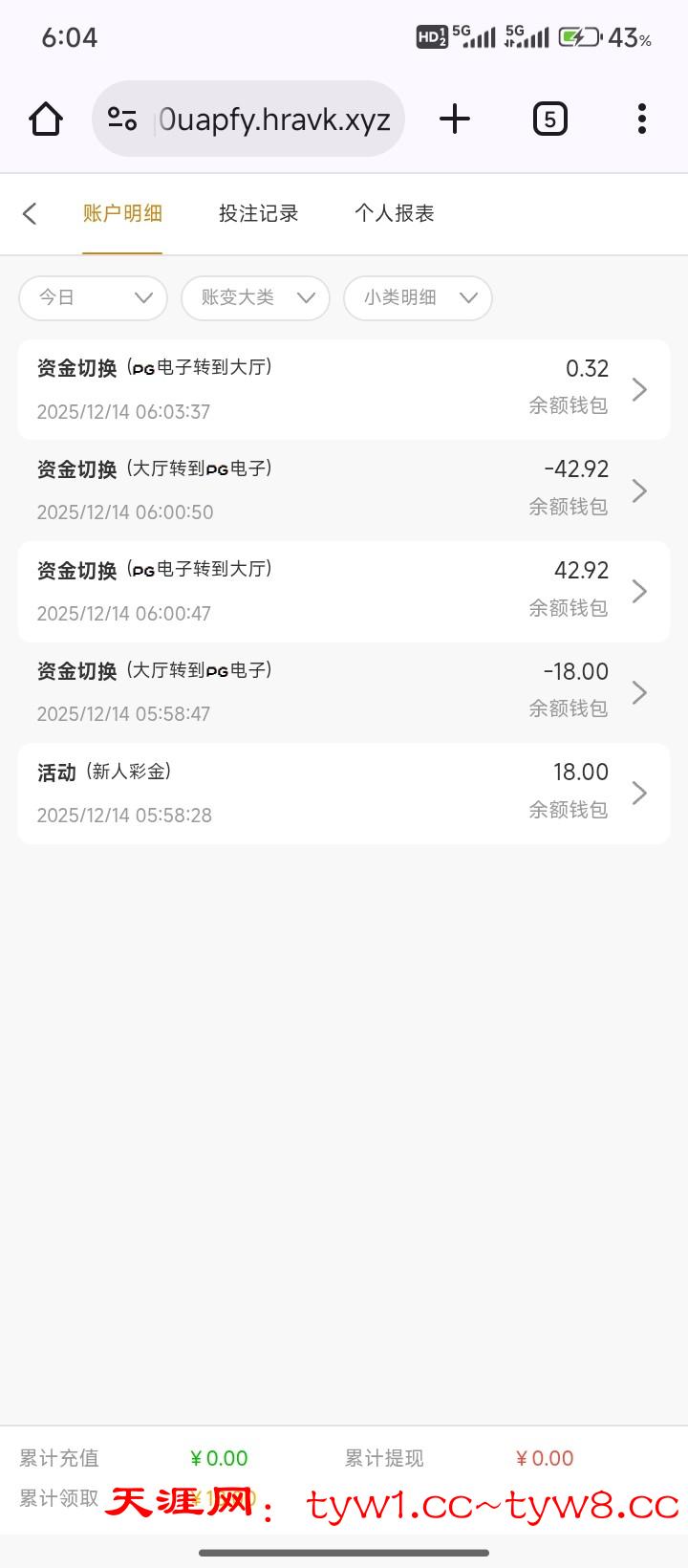Viewport: 688px width, 1568px height.
Task: View the -42.92 transfer at 06:00:50
Action: 344,490
